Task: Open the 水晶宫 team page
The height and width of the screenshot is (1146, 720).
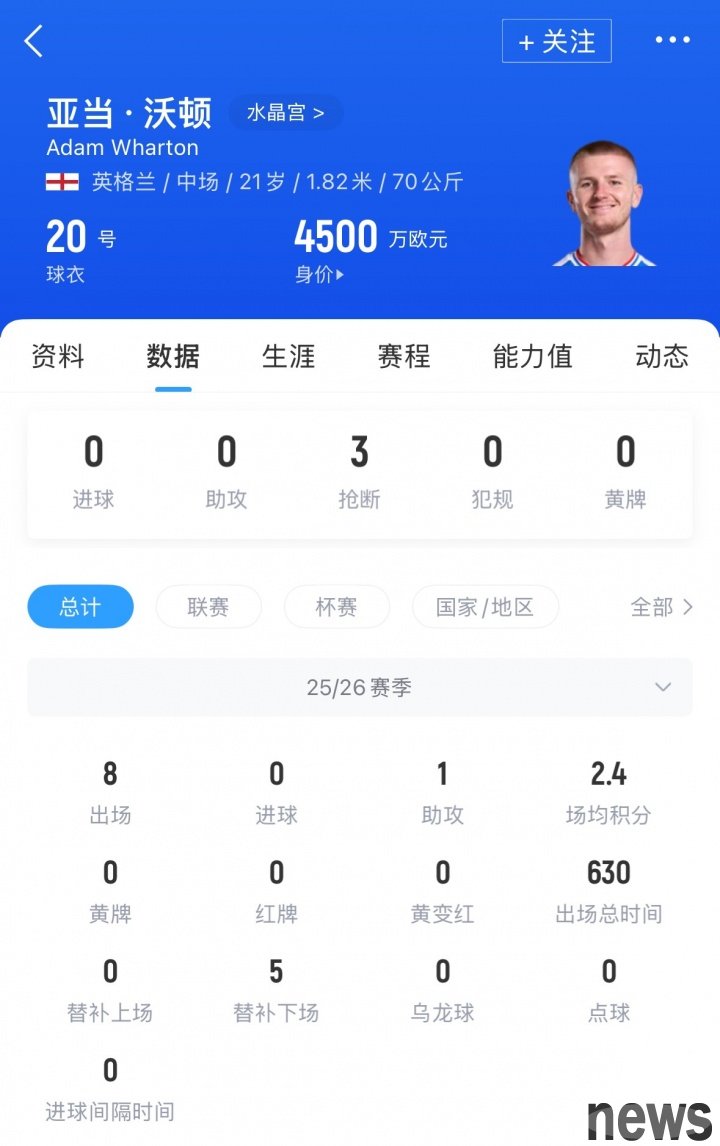Action: point(285,112)
